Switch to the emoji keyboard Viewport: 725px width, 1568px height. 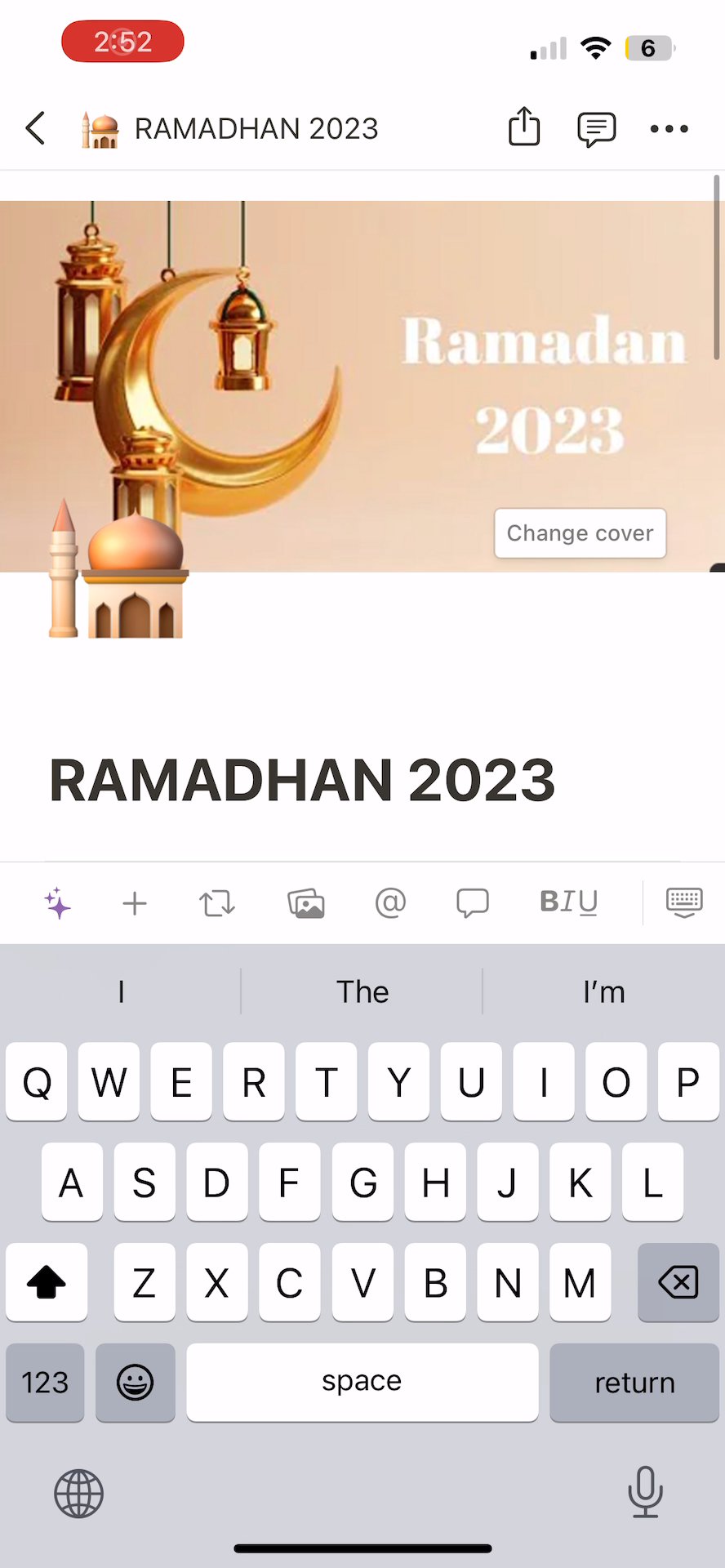point(136,1383)
